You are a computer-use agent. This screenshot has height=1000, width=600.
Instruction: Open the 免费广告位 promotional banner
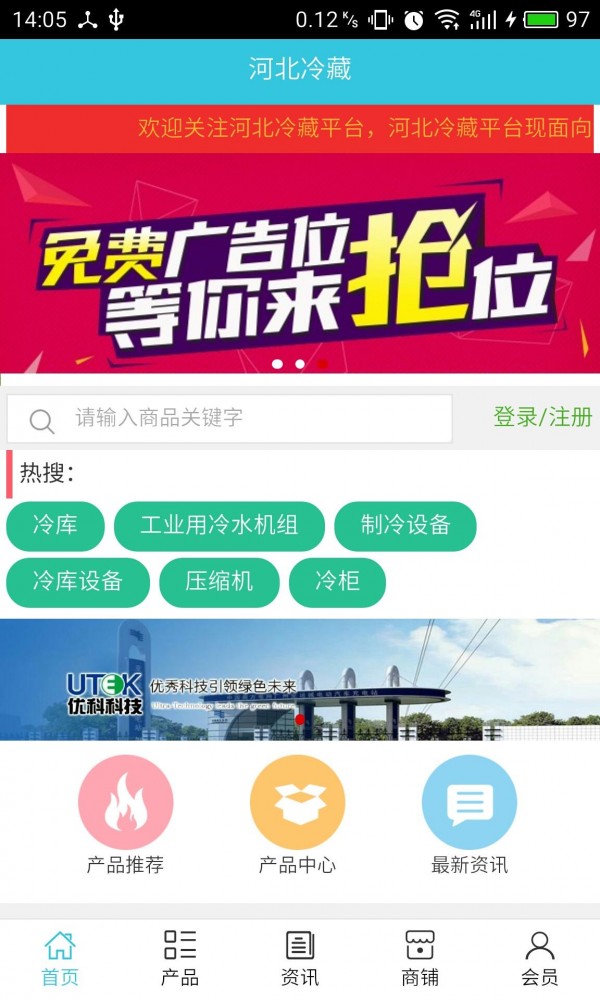tap(300, 265)
